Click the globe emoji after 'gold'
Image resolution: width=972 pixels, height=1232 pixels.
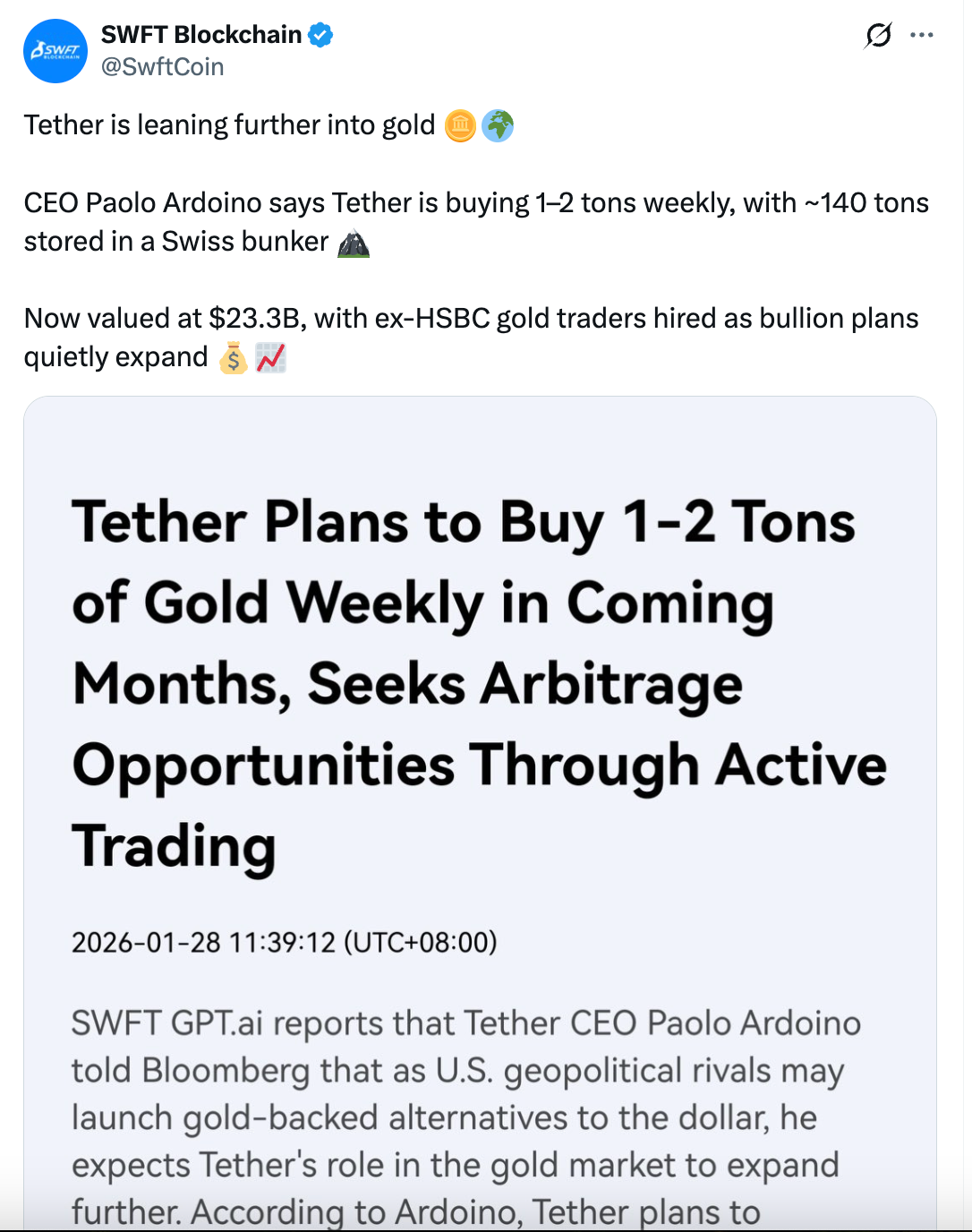(x=499, y=125)
